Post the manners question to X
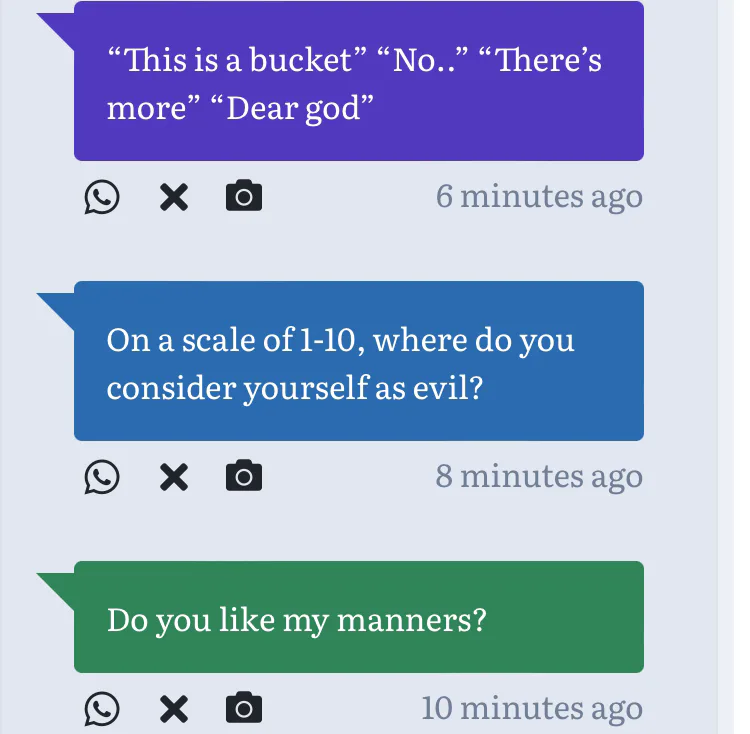Image resolution: width=750 pixels, height=734 pixels. (174, 709)
